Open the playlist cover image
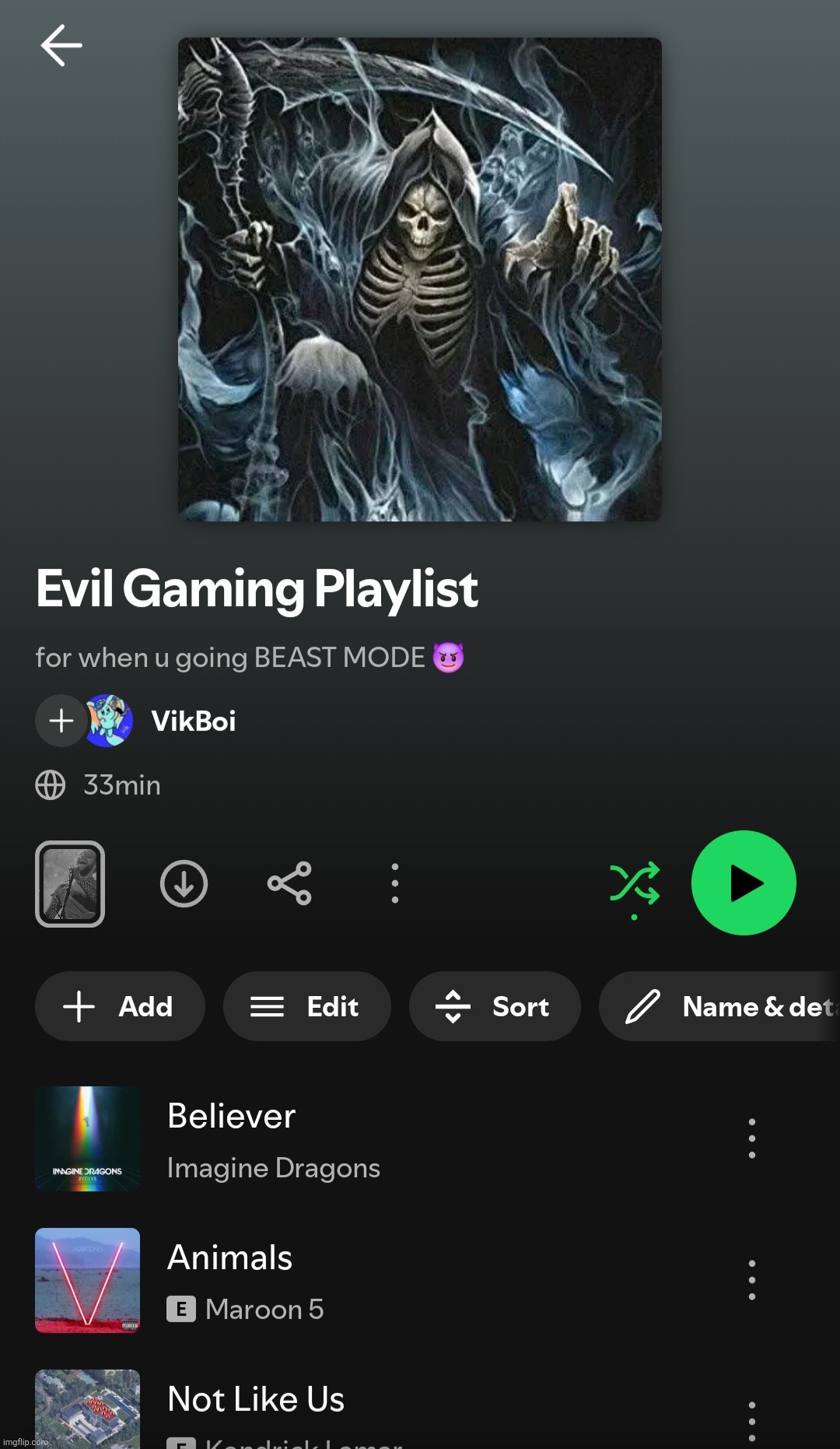The width and height of the screenshot is (840, 1449). click(x=420, y=280)
